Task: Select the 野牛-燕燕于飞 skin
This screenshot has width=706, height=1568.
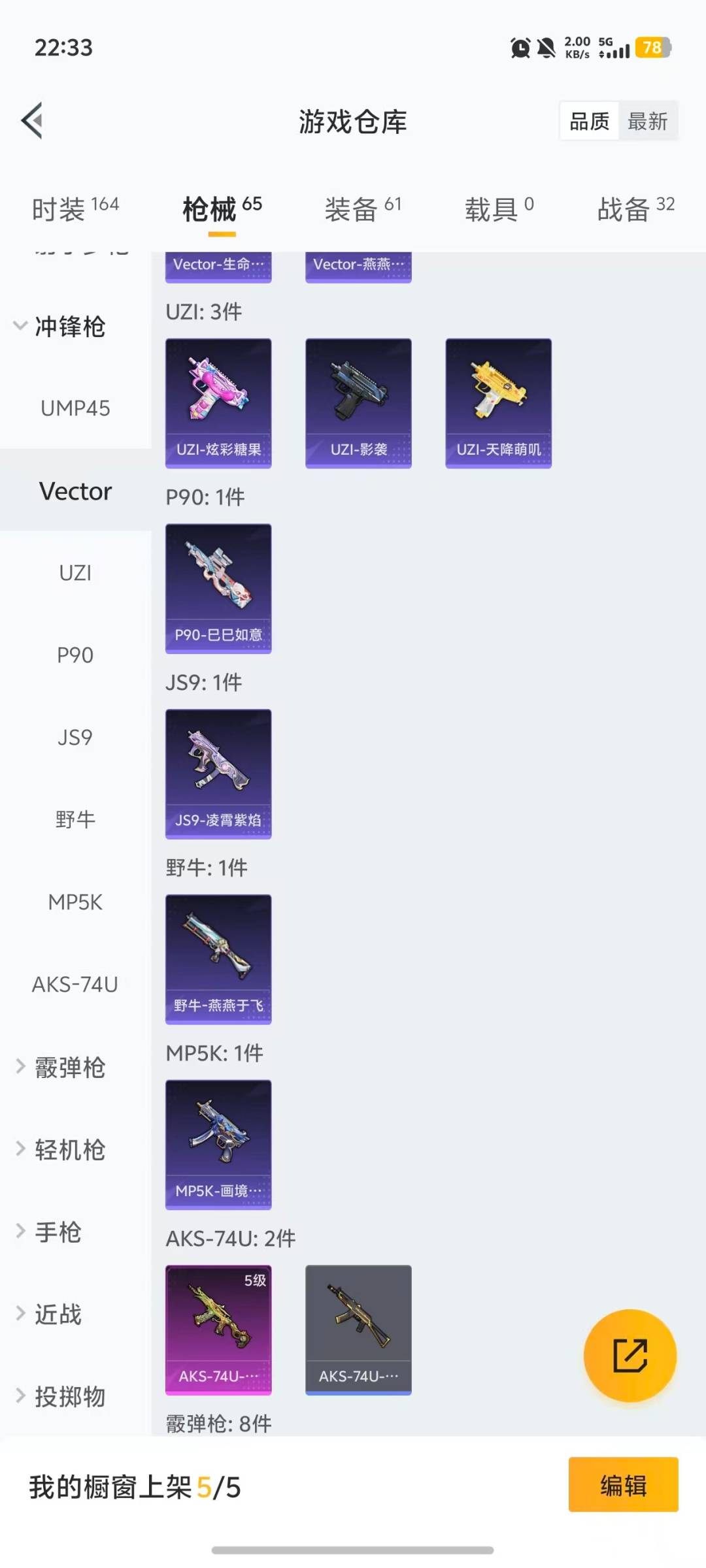Action: 218,958
